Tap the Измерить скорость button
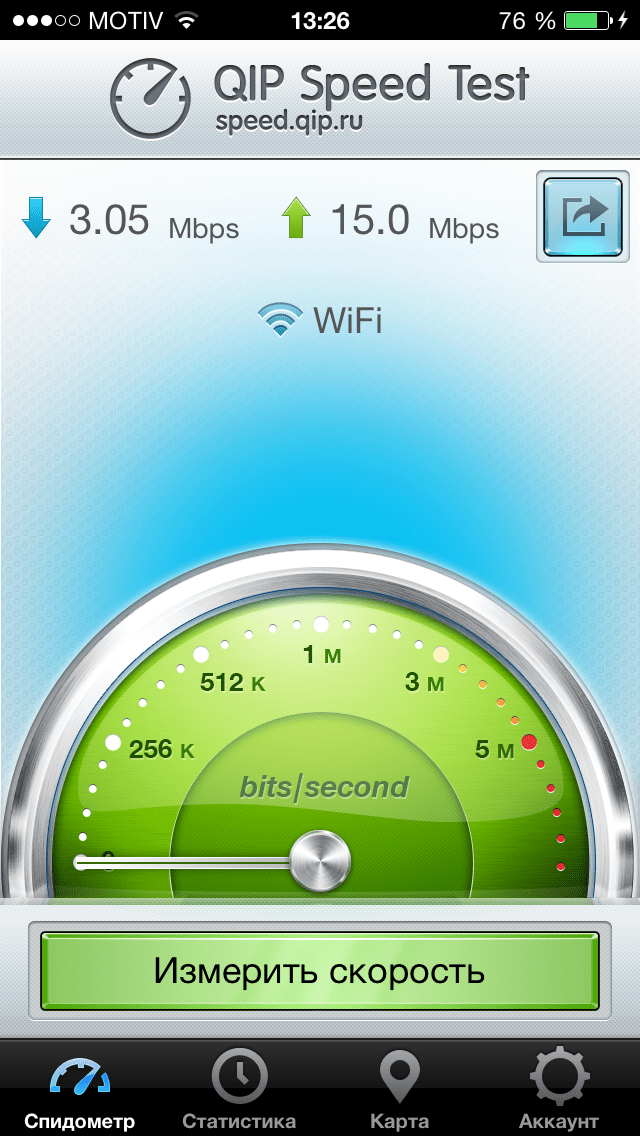 319,971
